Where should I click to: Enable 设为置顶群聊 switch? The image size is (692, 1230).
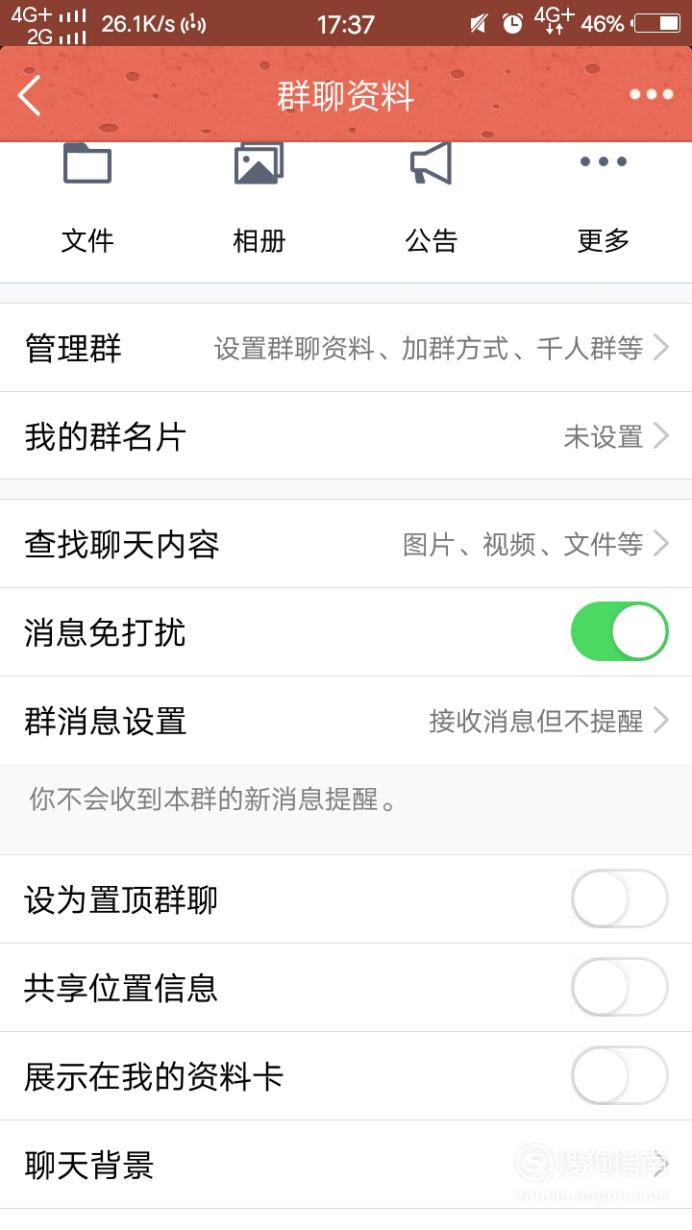pos(619,899)
